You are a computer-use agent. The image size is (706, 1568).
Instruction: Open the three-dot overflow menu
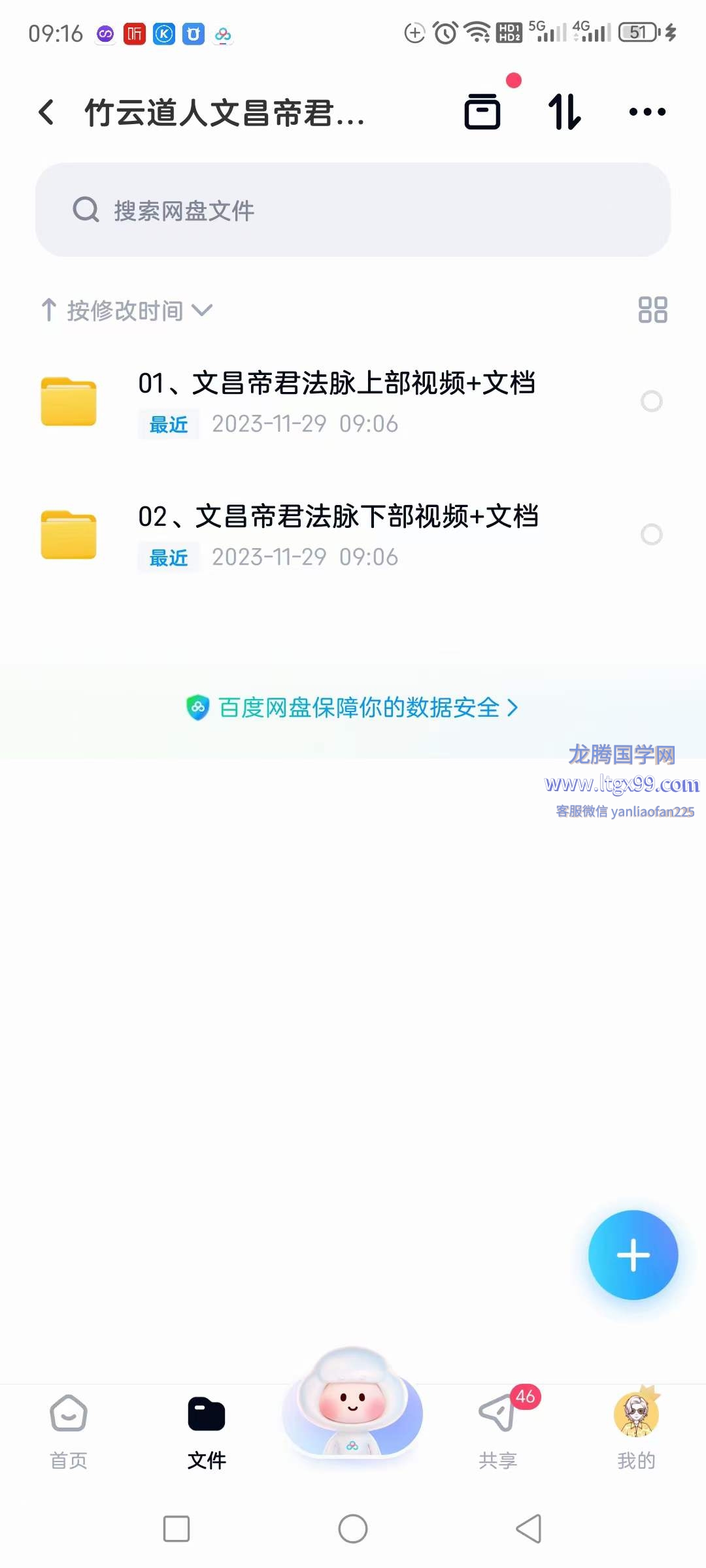click(647, 112)
